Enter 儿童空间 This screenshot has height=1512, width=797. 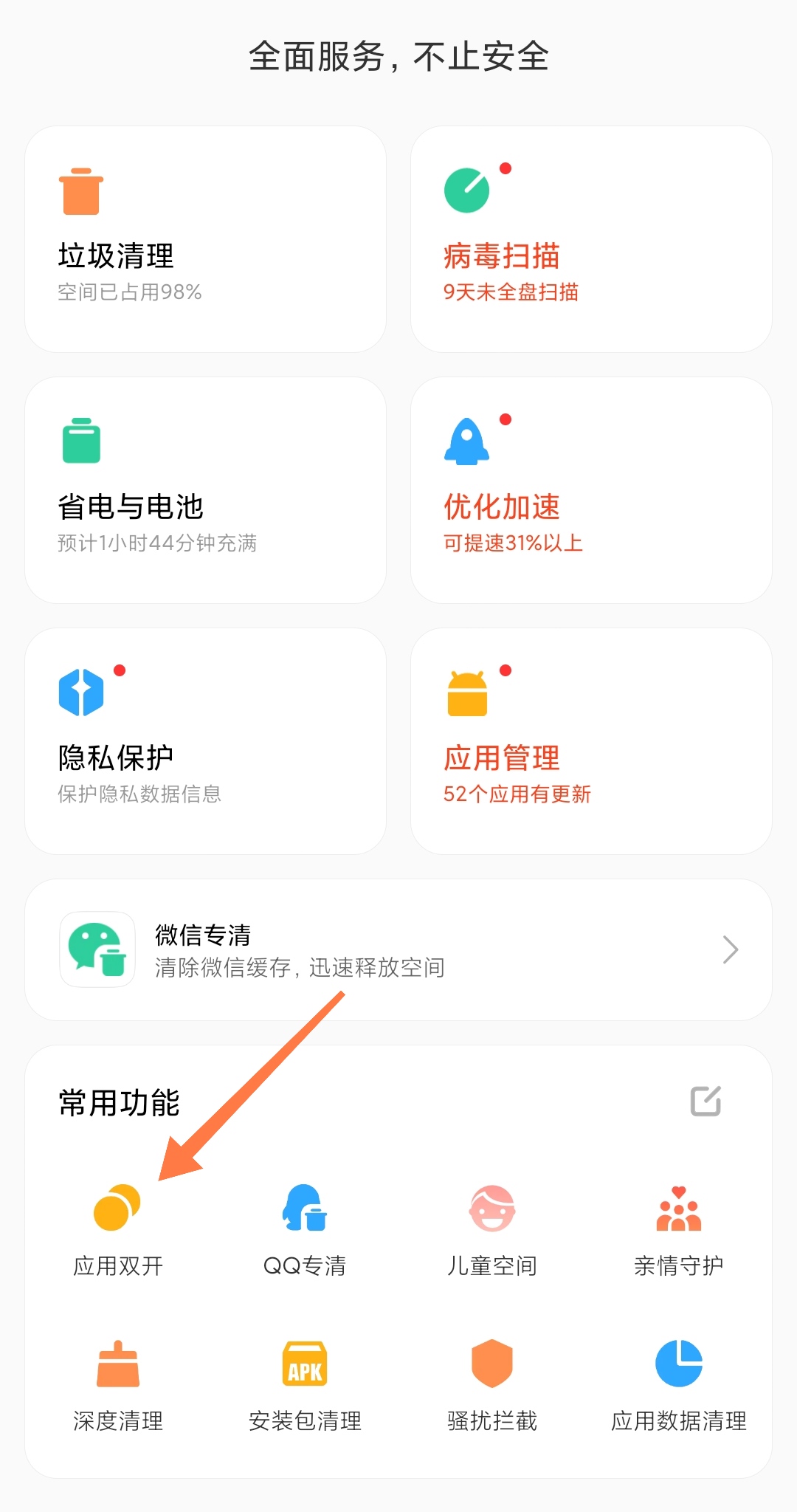[492, 1228]
